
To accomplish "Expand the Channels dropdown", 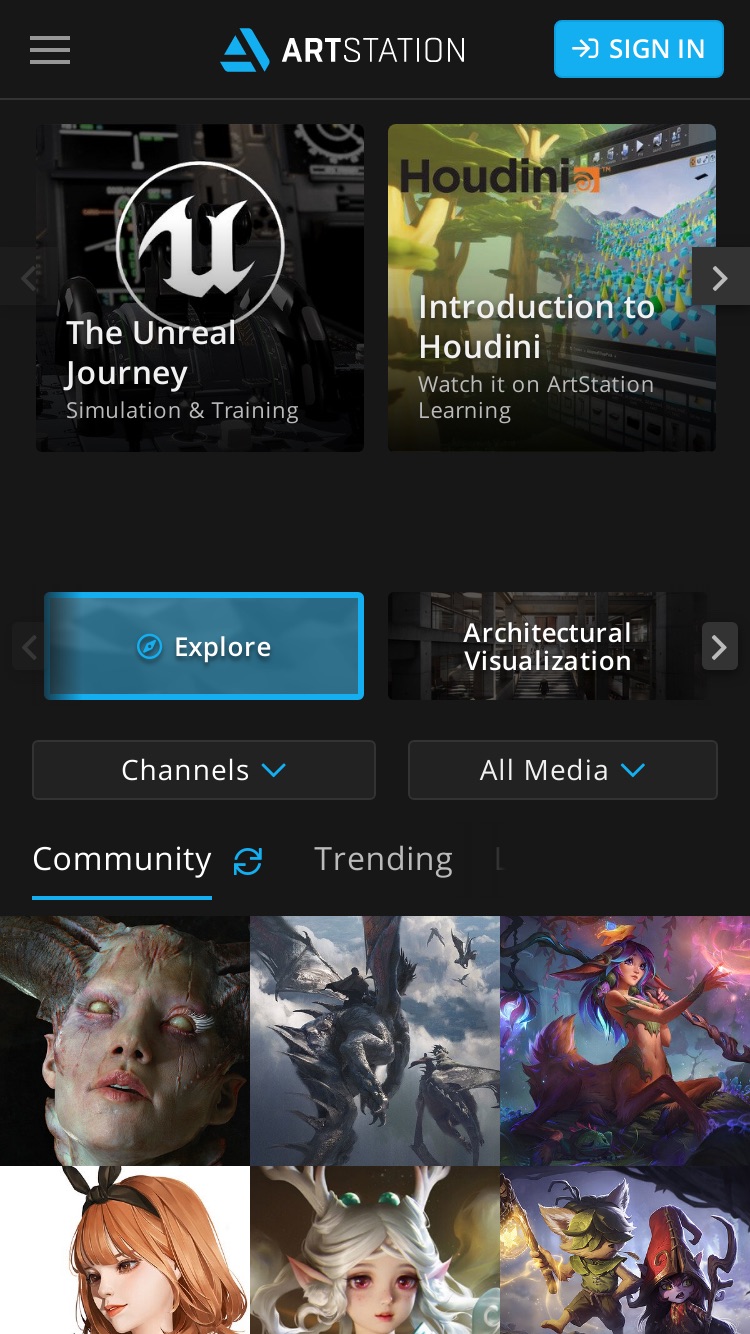I will tap(204, 770).
